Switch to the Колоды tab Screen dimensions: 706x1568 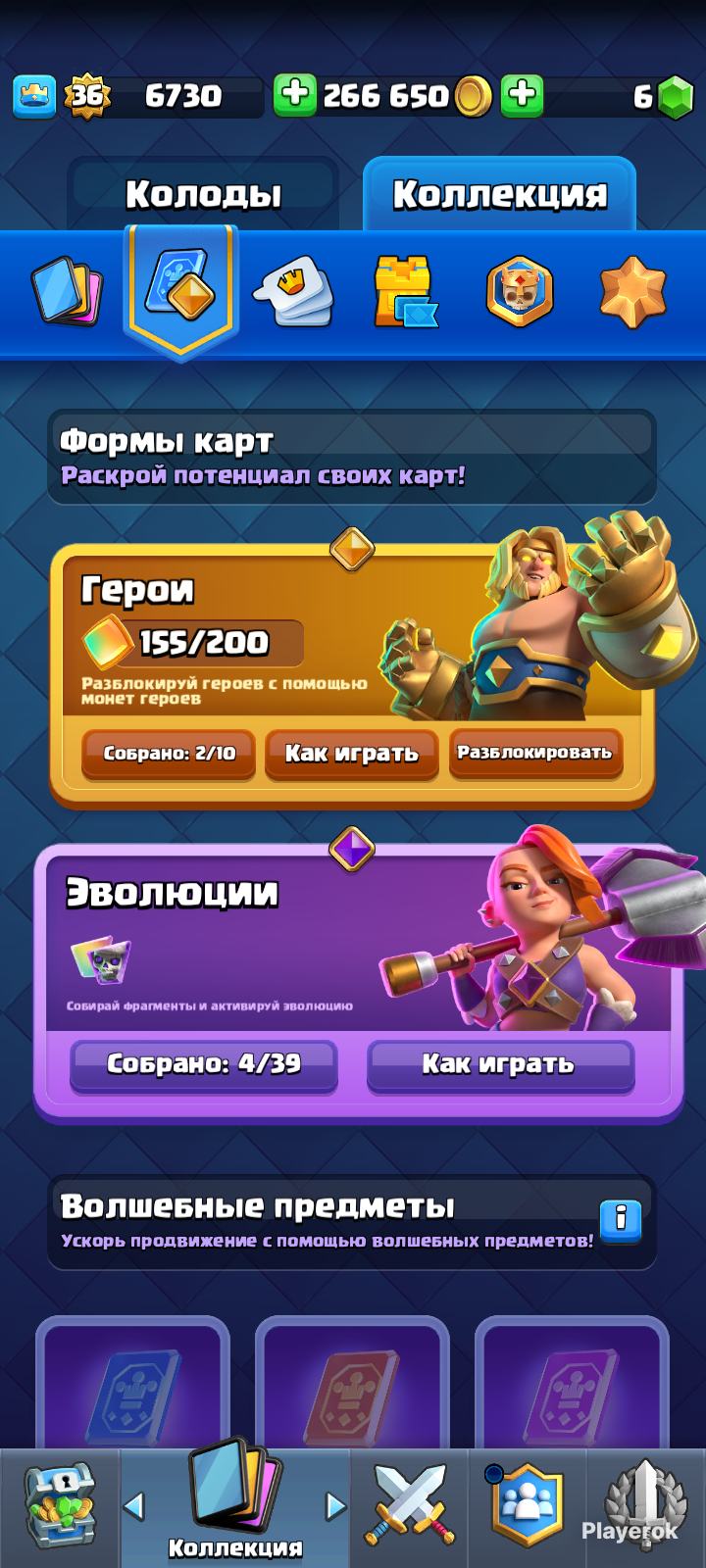[x=203, y=194]
